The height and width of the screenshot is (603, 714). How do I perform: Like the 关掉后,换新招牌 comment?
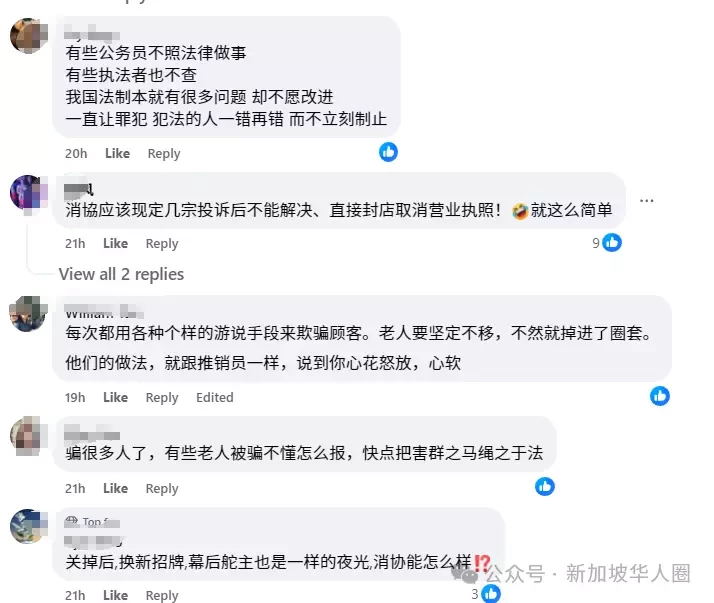click(x=116, y=595)
